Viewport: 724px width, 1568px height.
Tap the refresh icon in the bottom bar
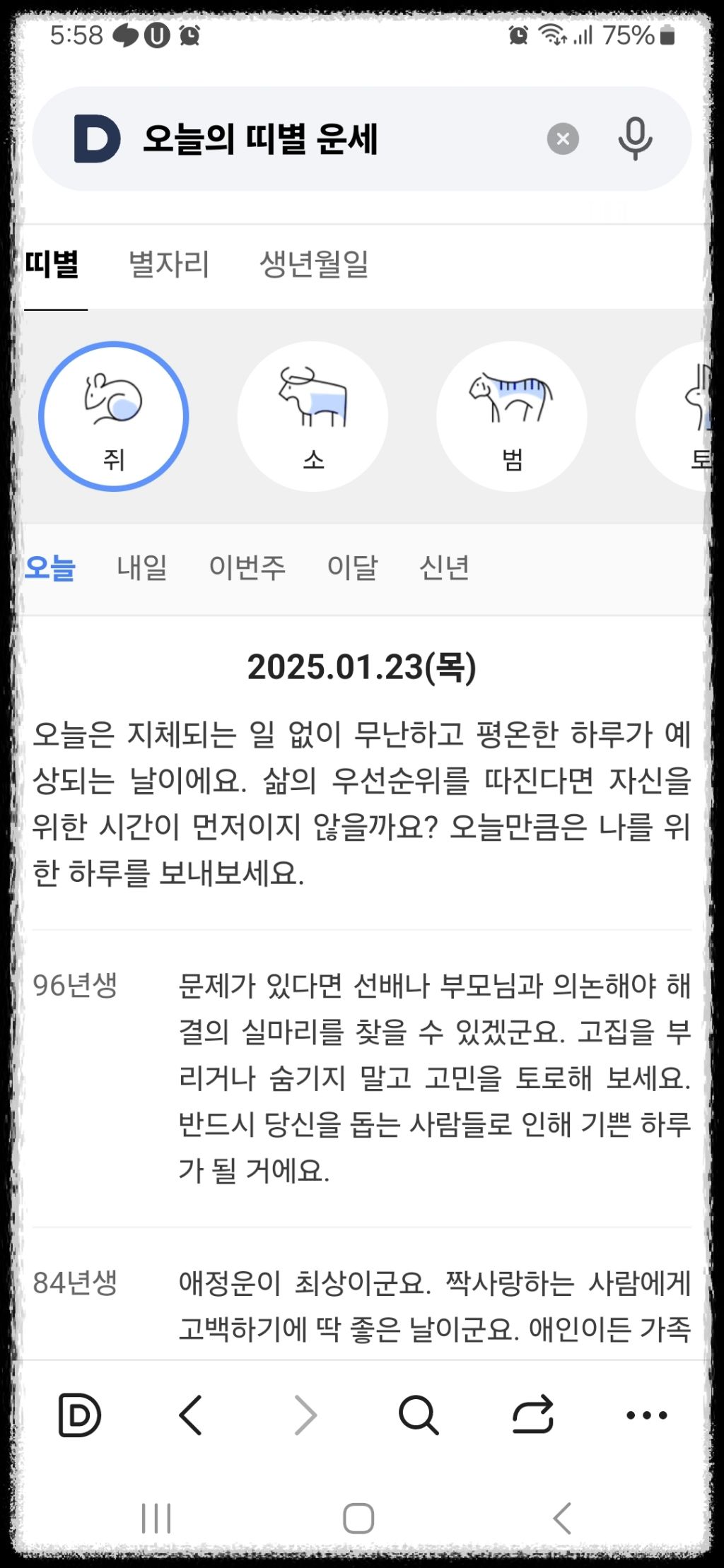tap(533, 1415)
